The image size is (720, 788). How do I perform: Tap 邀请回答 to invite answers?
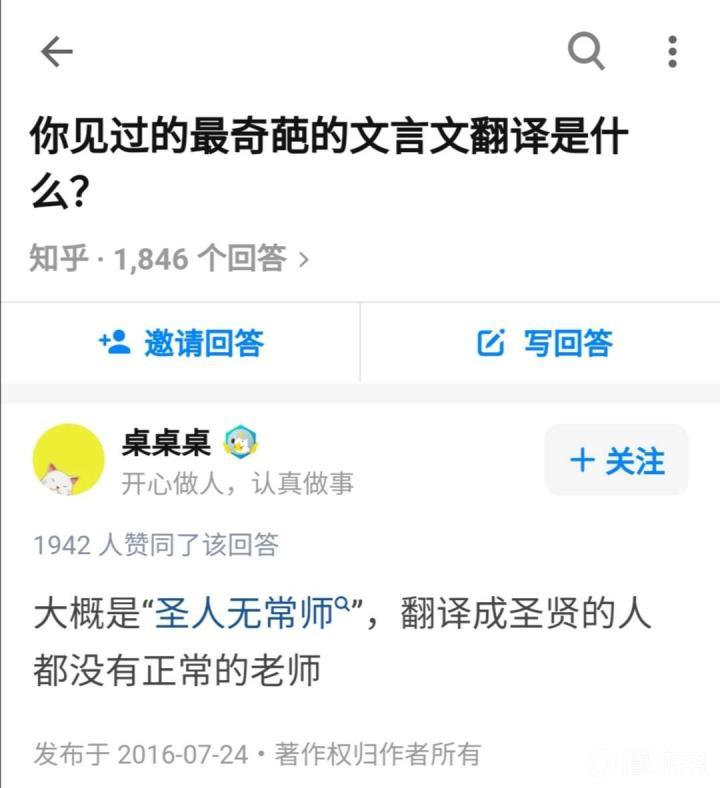pos(181,343)
